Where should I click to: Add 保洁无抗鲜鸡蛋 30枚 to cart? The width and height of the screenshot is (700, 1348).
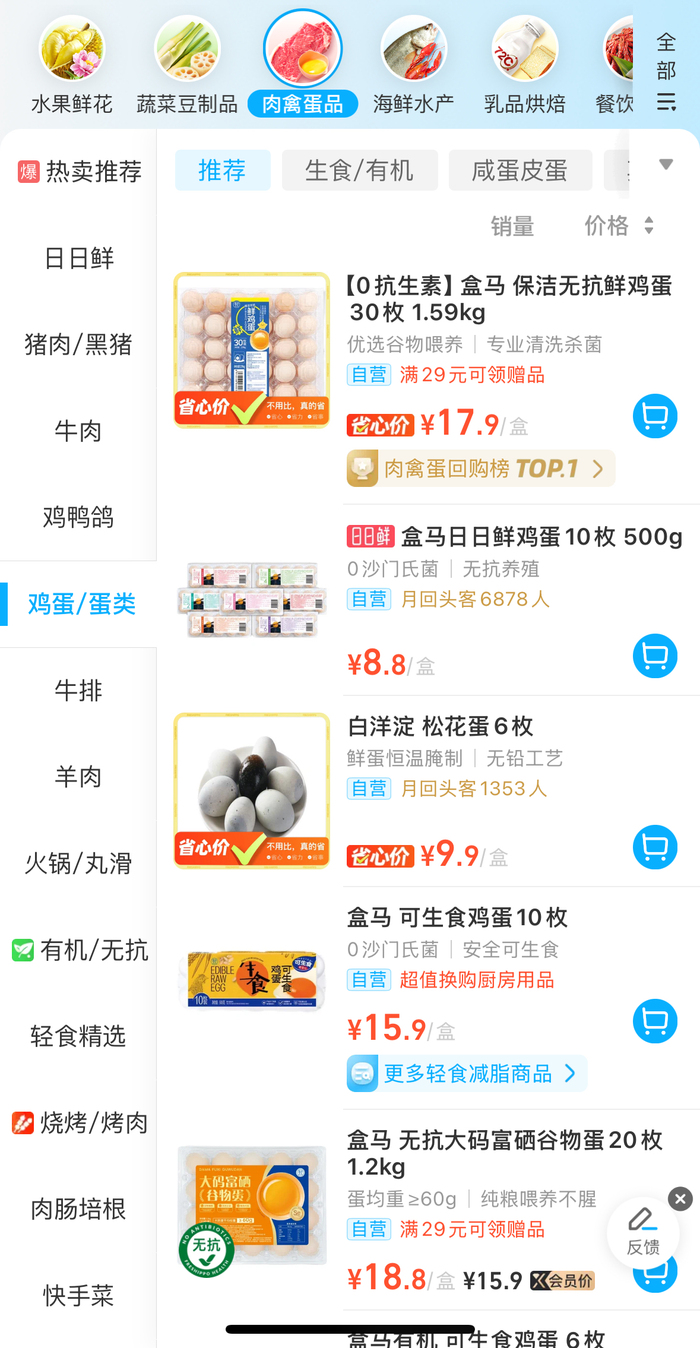(x=655, y=416)
